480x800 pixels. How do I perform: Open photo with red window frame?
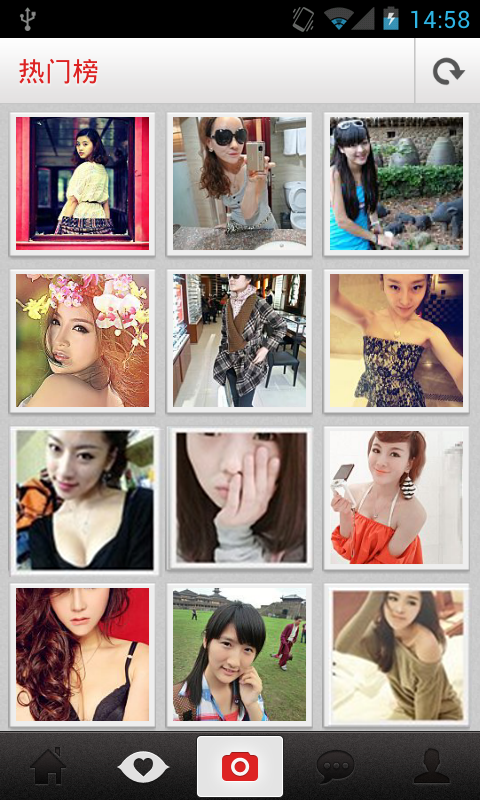click(x=82, y=184)
